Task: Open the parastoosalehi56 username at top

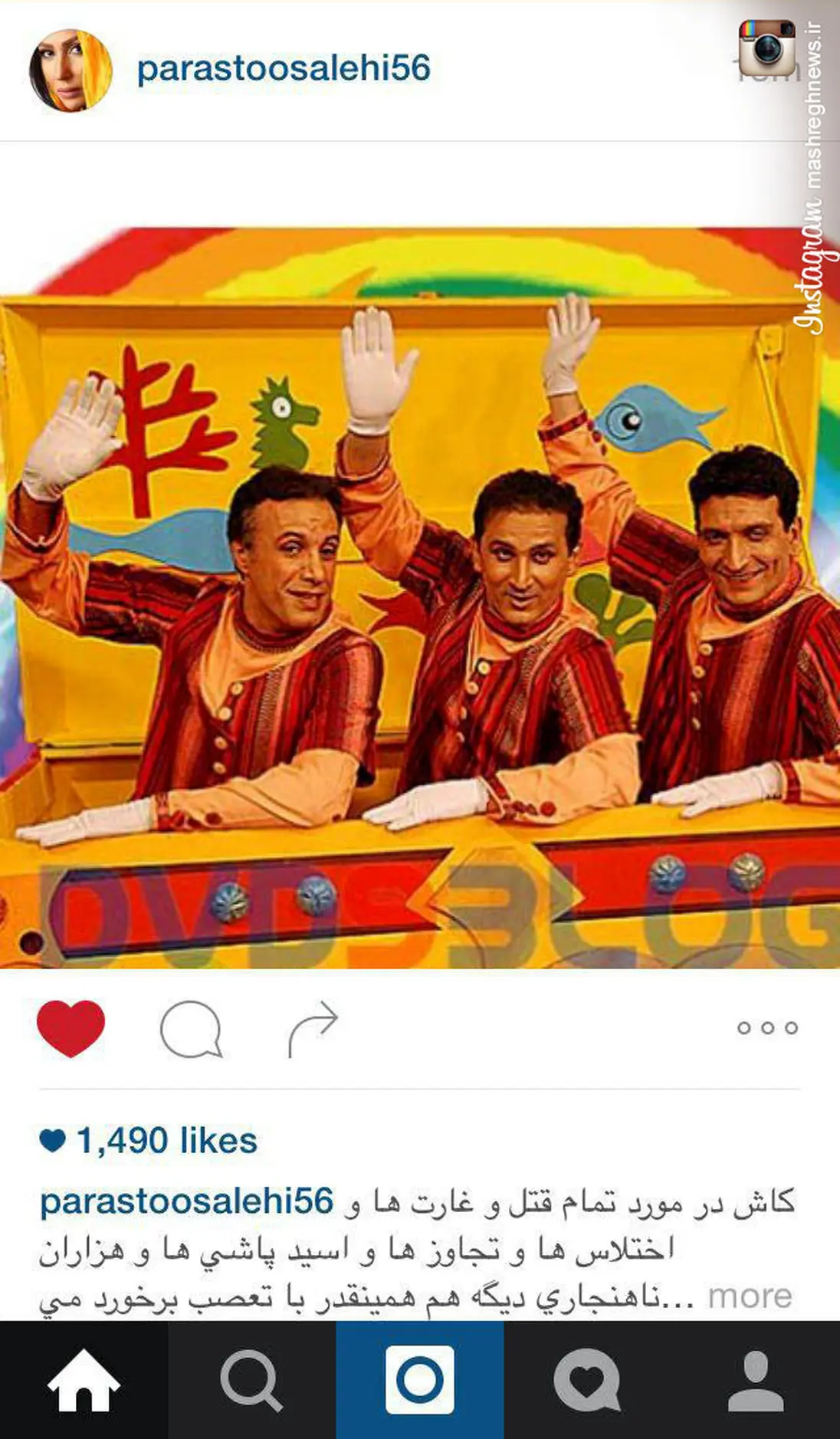Action: tap(284, 69)
